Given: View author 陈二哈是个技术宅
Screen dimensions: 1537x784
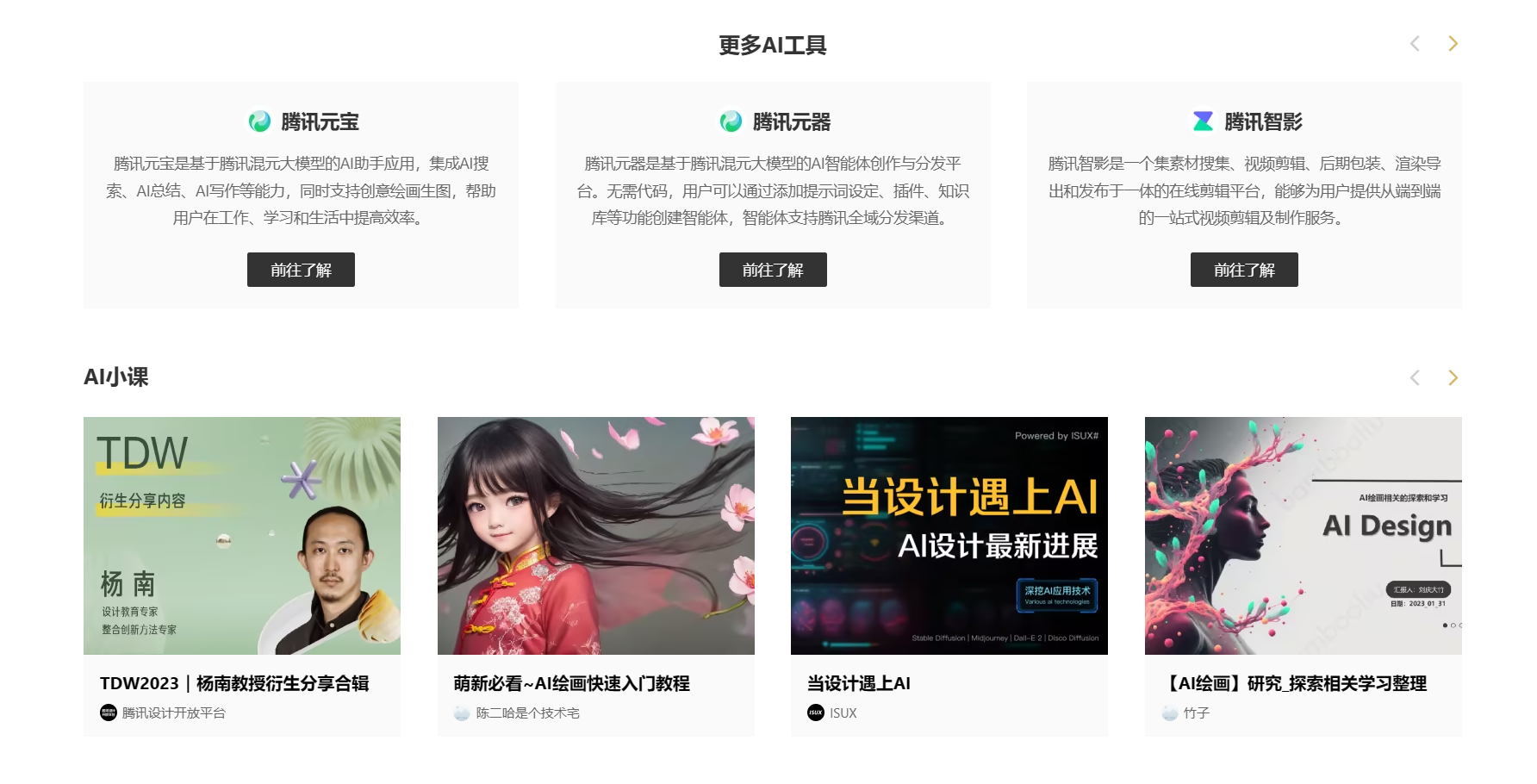Looking at the screenshot, I should click(x=526, y=712).
